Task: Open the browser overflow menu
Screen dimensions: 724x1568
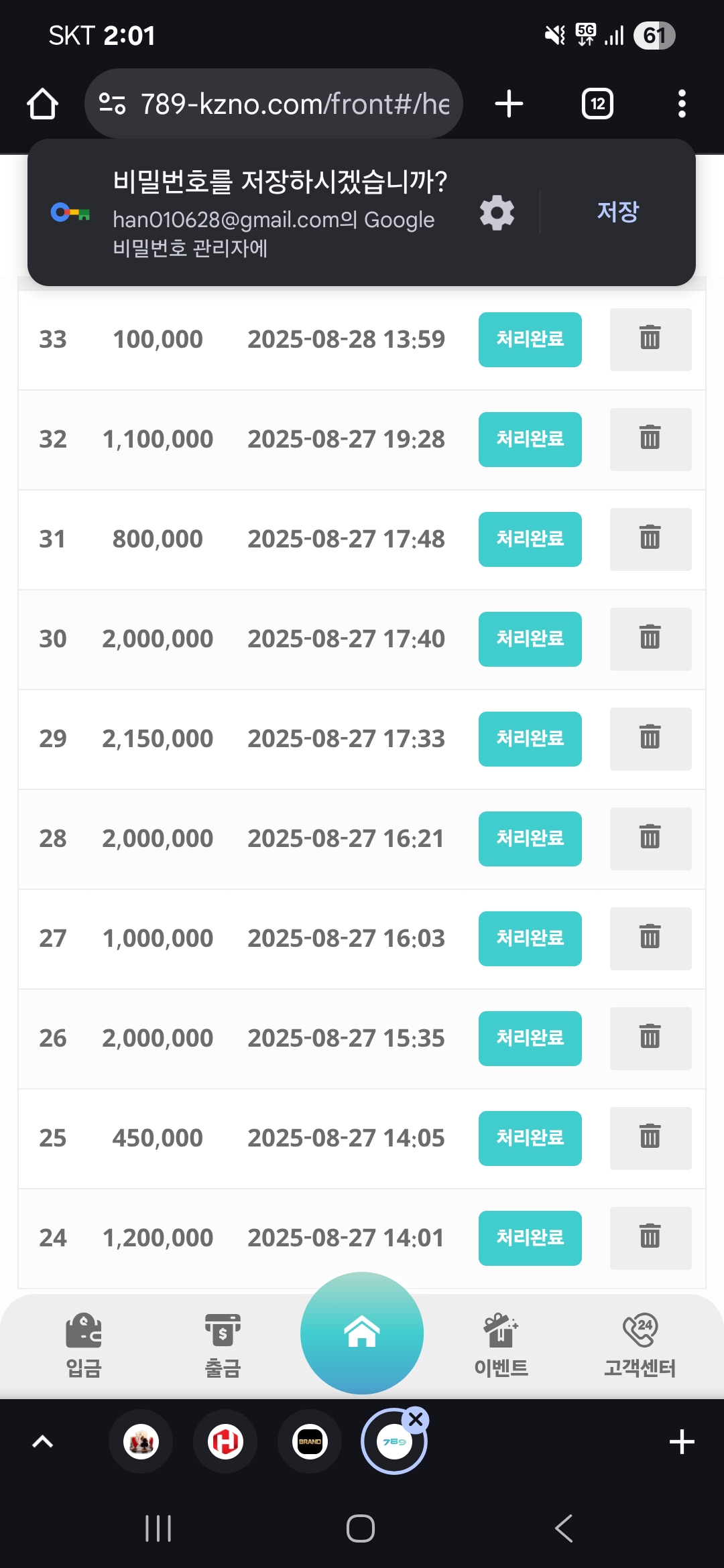Action: (x=682, y=104)
